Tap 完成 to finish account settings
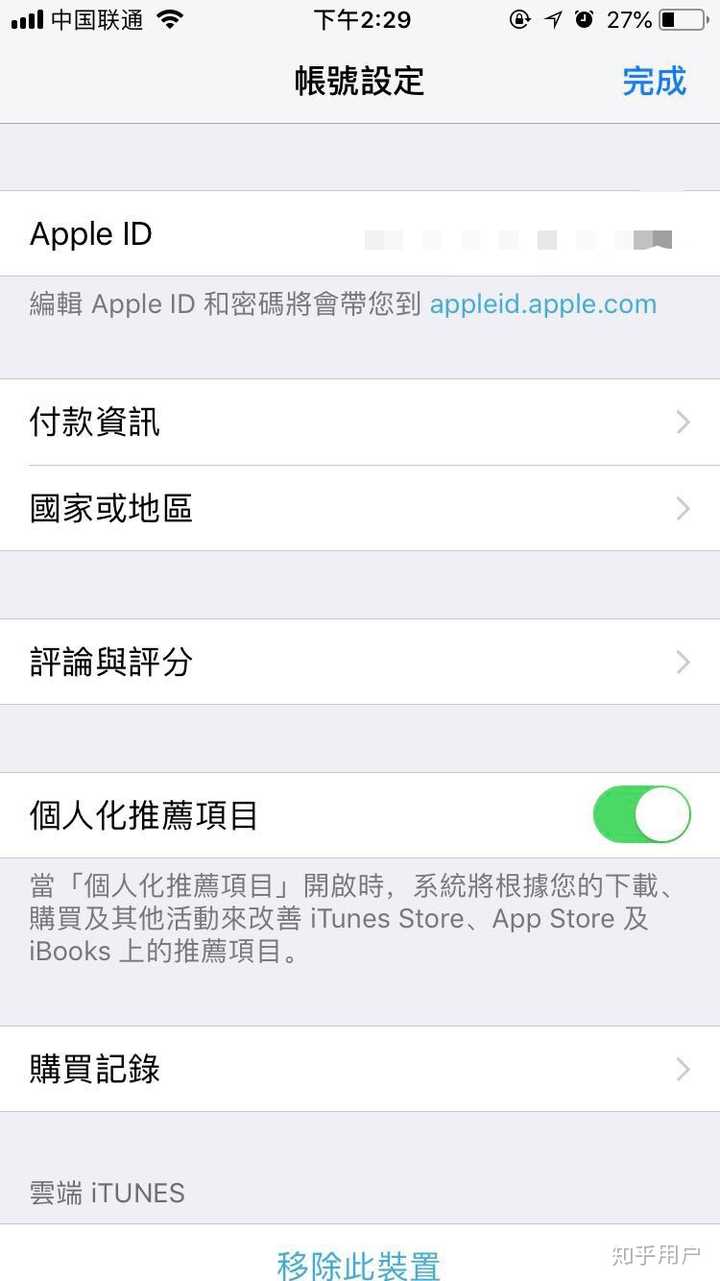 pyautogui.click(x=654, y=81)
